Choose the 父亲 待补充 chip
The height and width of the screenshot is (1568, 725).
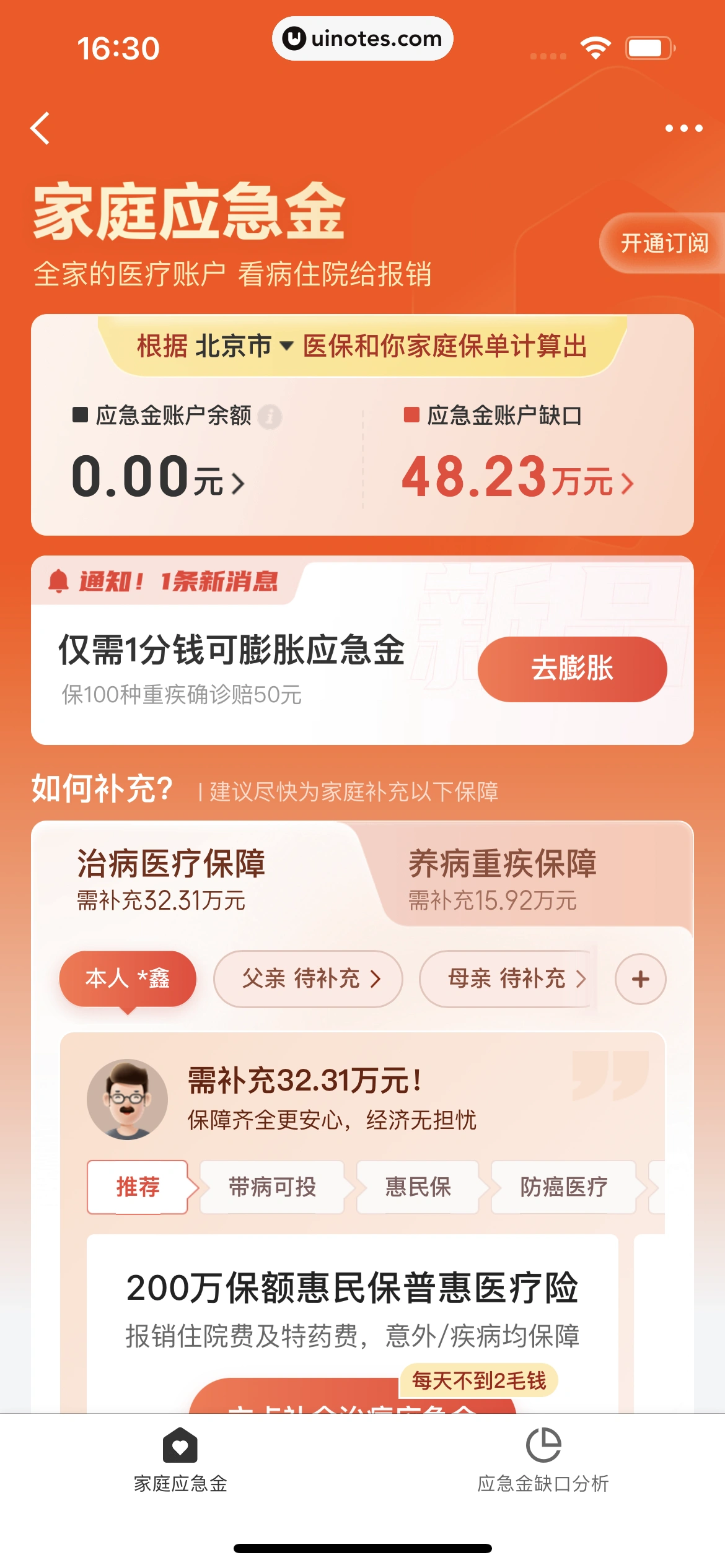[x=309, y=978]
